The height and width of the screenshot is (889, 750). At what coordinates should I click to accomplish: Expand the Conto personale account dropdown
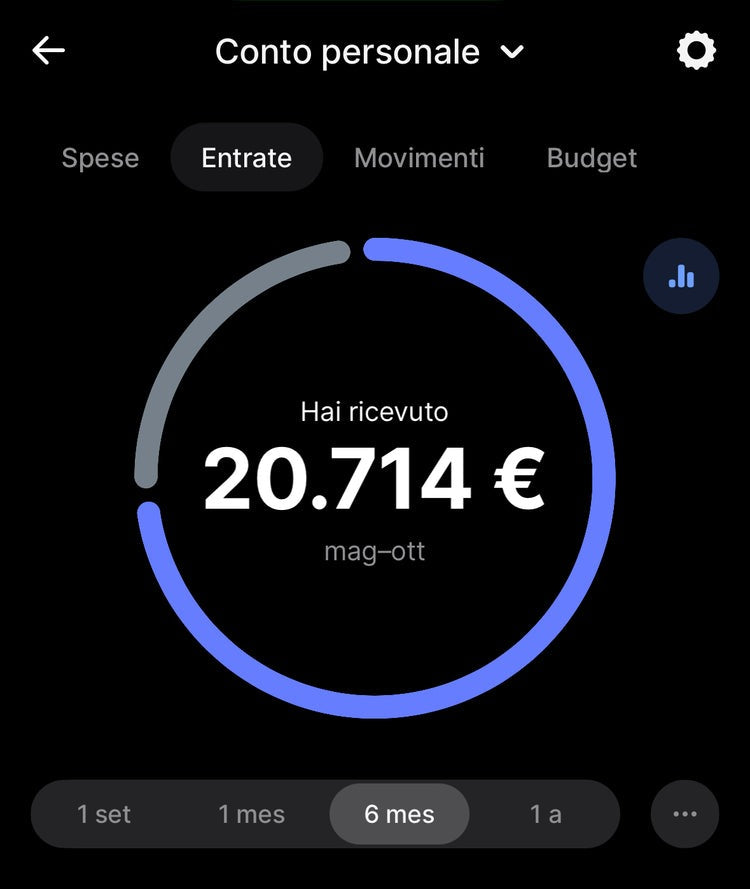point(512,52)
